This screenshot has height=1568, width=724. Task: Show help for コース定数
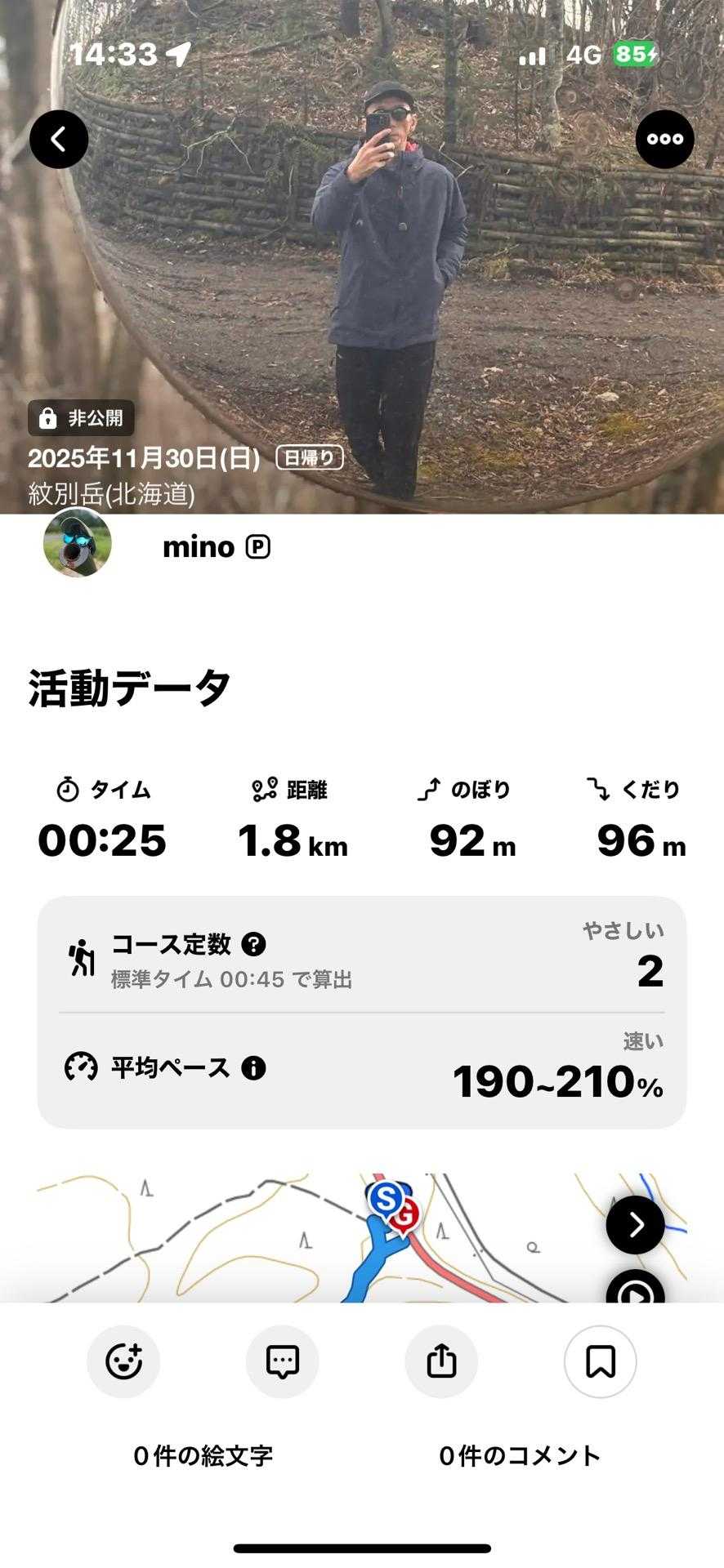point(253,944)
